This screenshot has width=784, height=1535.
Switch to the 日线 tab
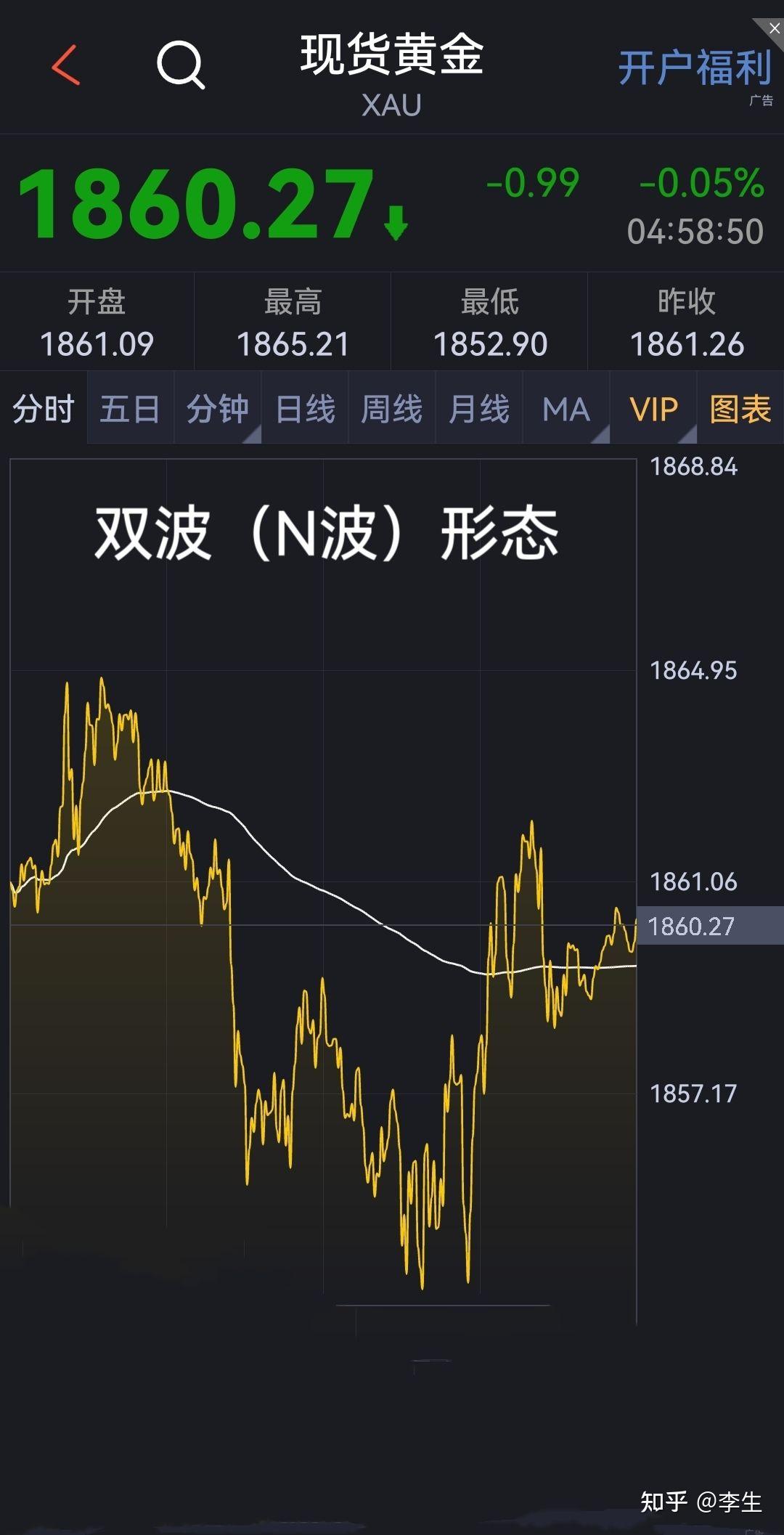(303, 409)
